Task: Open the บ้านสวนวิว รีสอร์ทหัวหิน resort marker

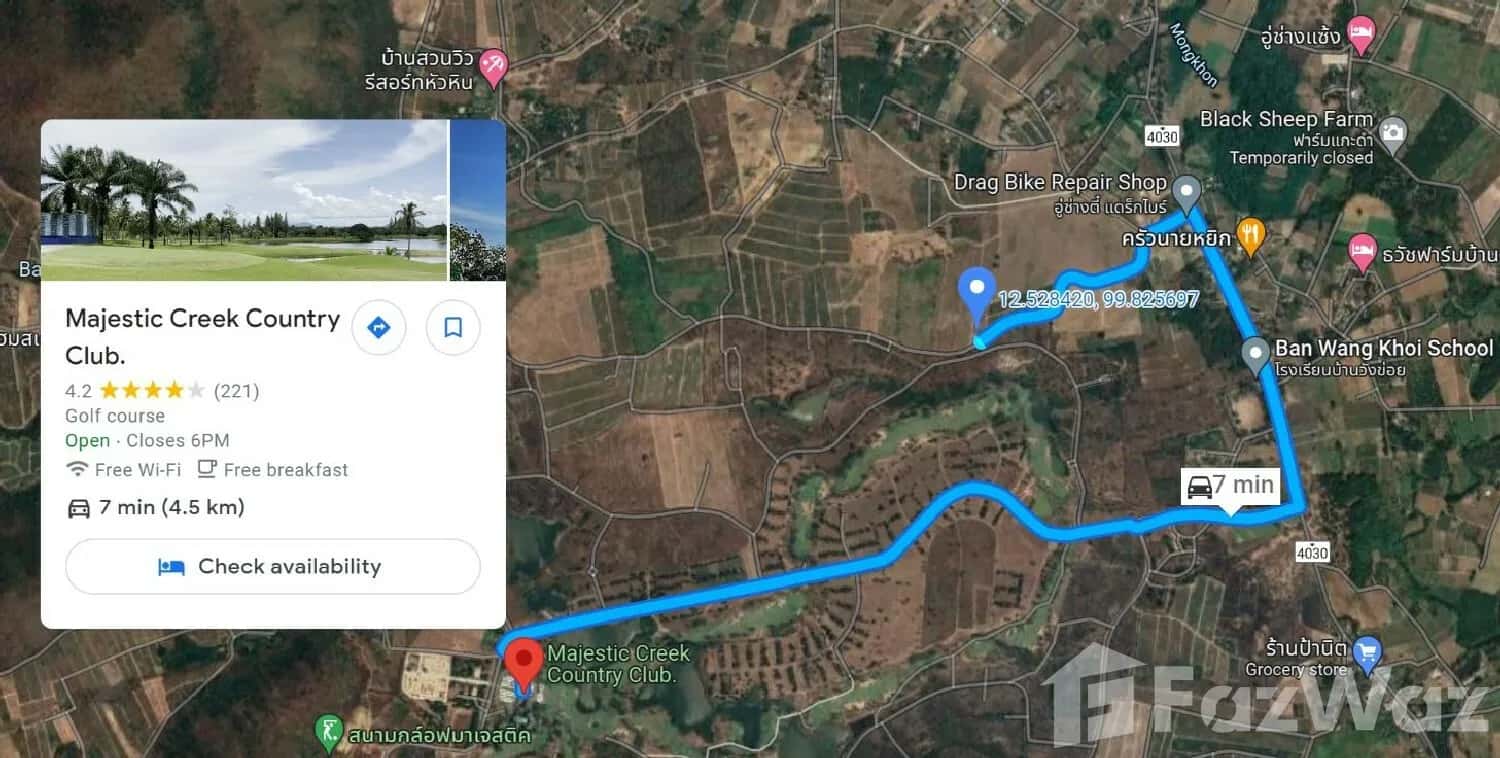Action: point(492,66)
